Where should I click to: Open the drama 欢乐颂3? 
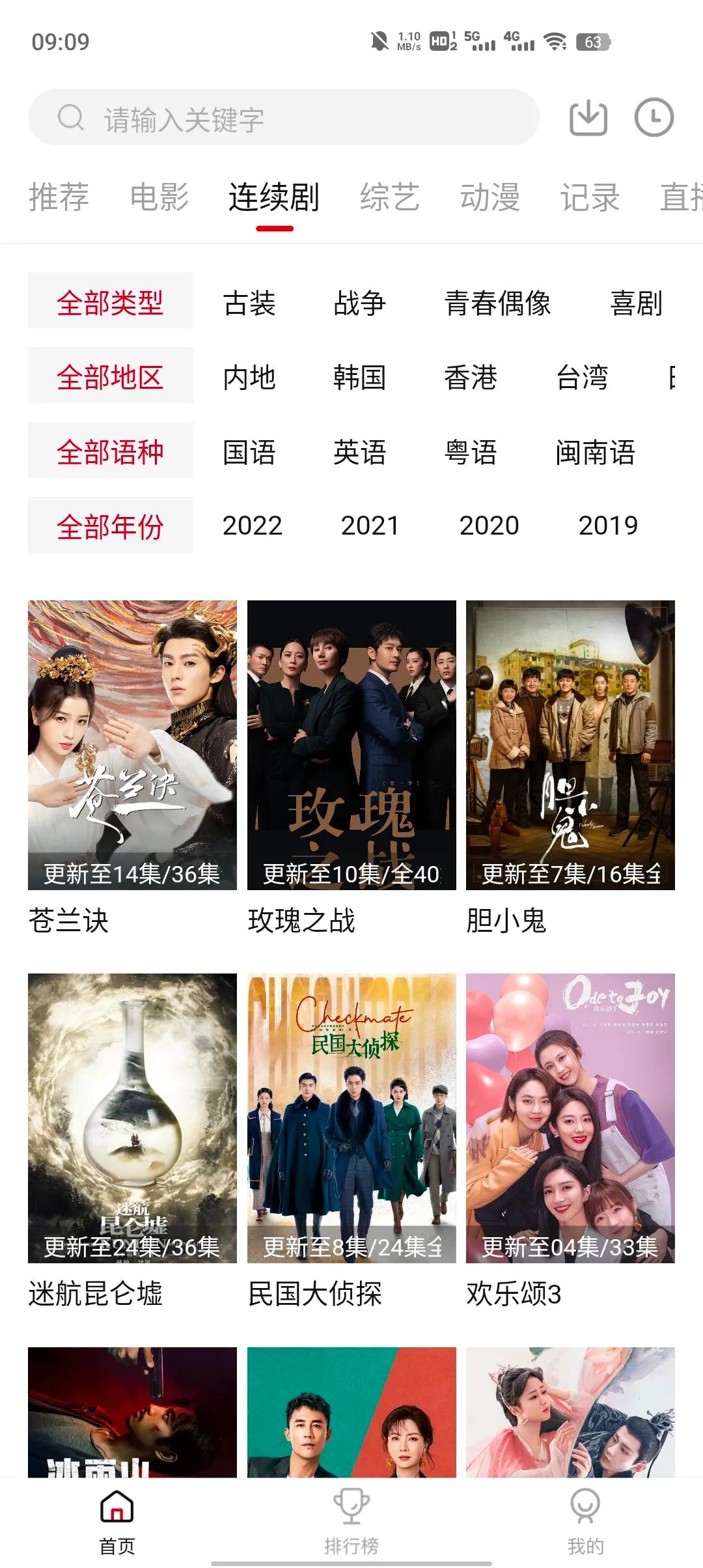tap(570, 1118)
